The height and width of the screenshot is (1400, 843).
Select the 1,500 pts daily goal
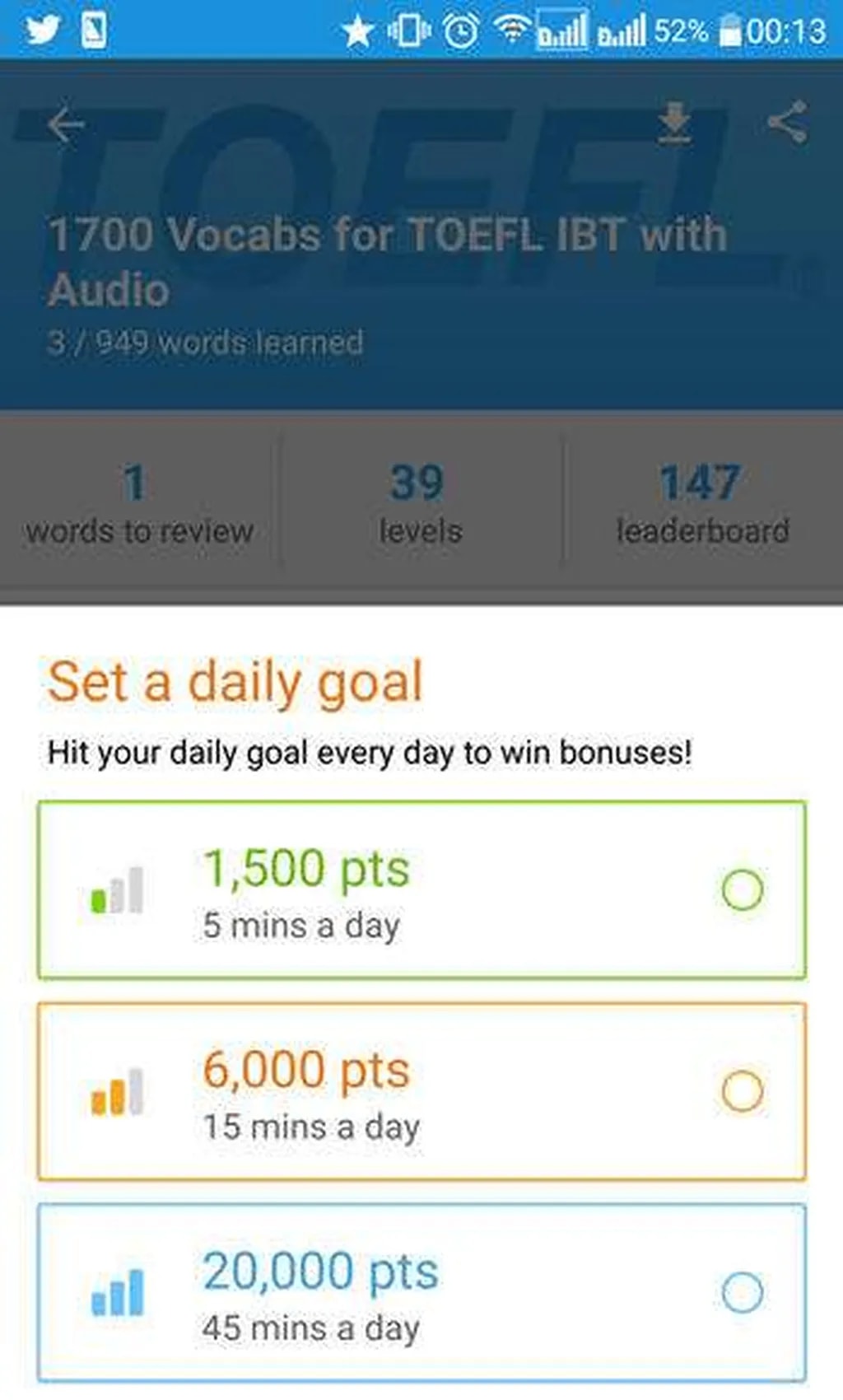point(742,890)
